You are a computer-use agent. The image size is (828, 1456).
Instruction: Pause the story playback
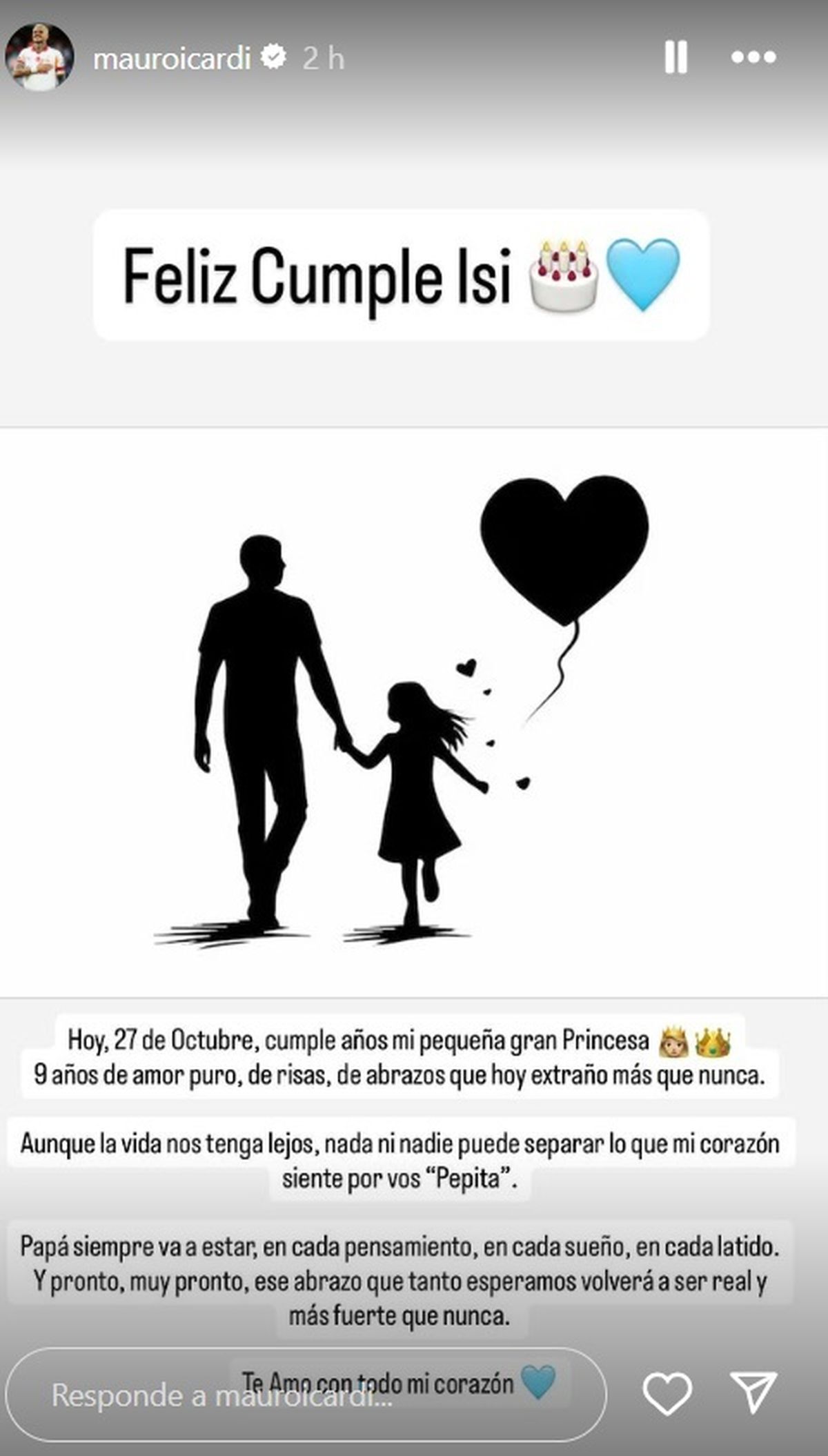(676, 57)
